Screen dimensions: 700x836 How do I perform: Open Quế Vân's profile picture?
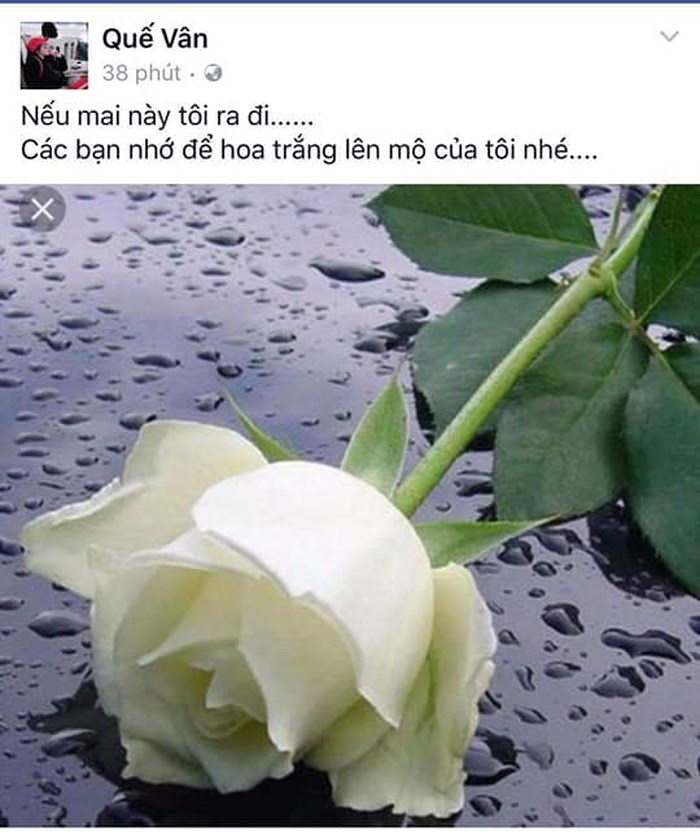[54, 56]
